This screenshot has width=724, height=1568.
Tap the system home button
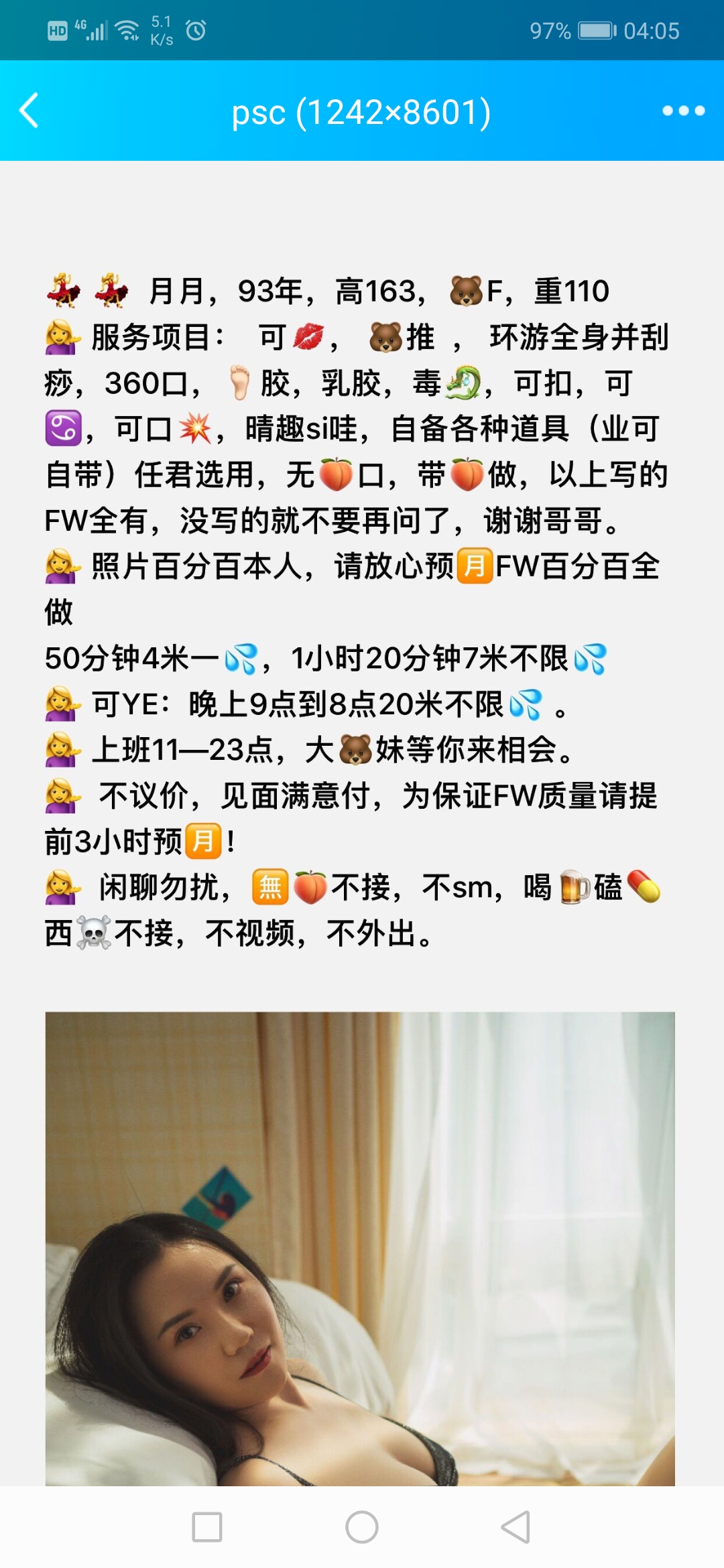click(362, 1527)
